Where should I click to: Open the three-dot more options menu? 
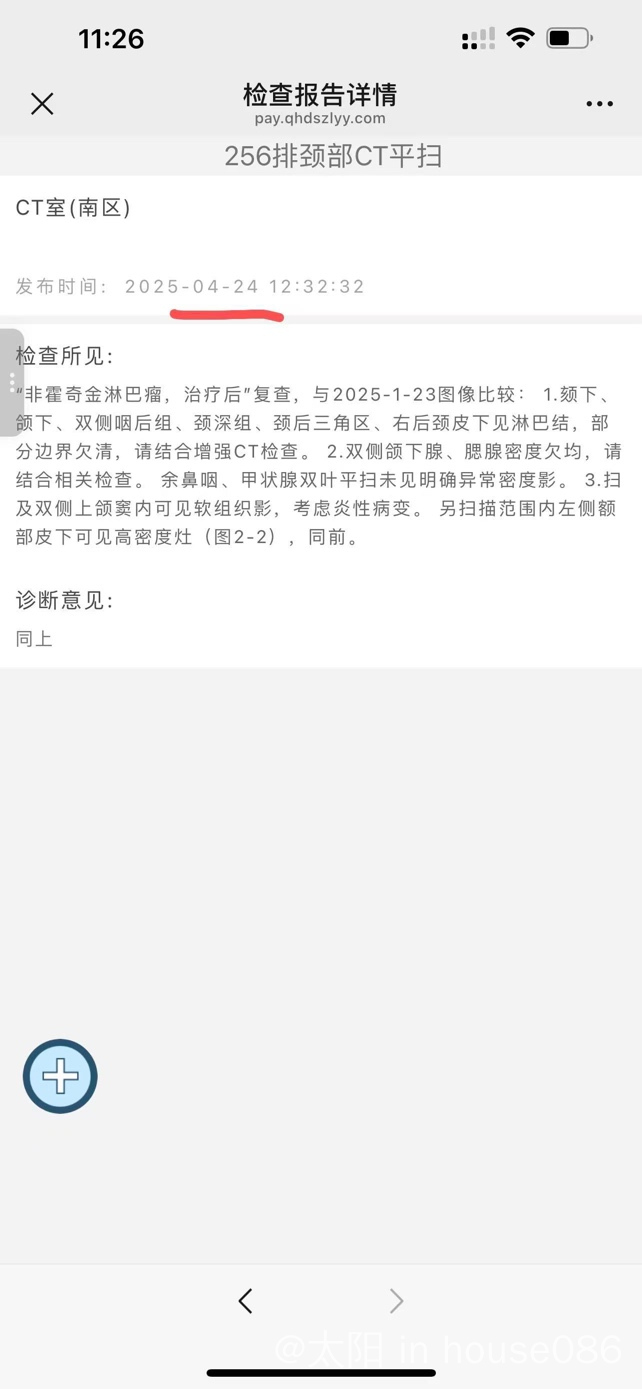(599, 104)
